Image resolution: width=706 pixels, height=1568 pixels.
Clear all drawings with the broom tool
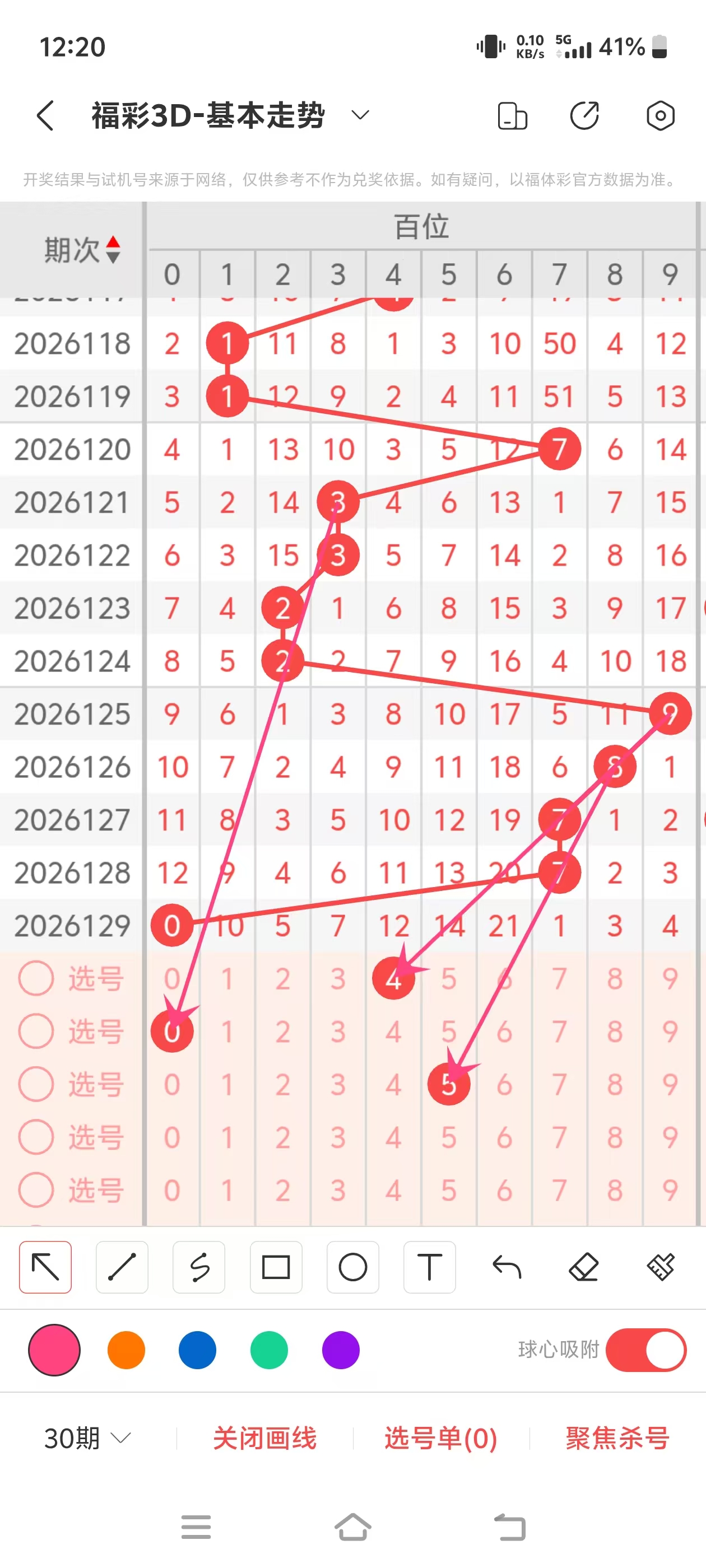660,1267
